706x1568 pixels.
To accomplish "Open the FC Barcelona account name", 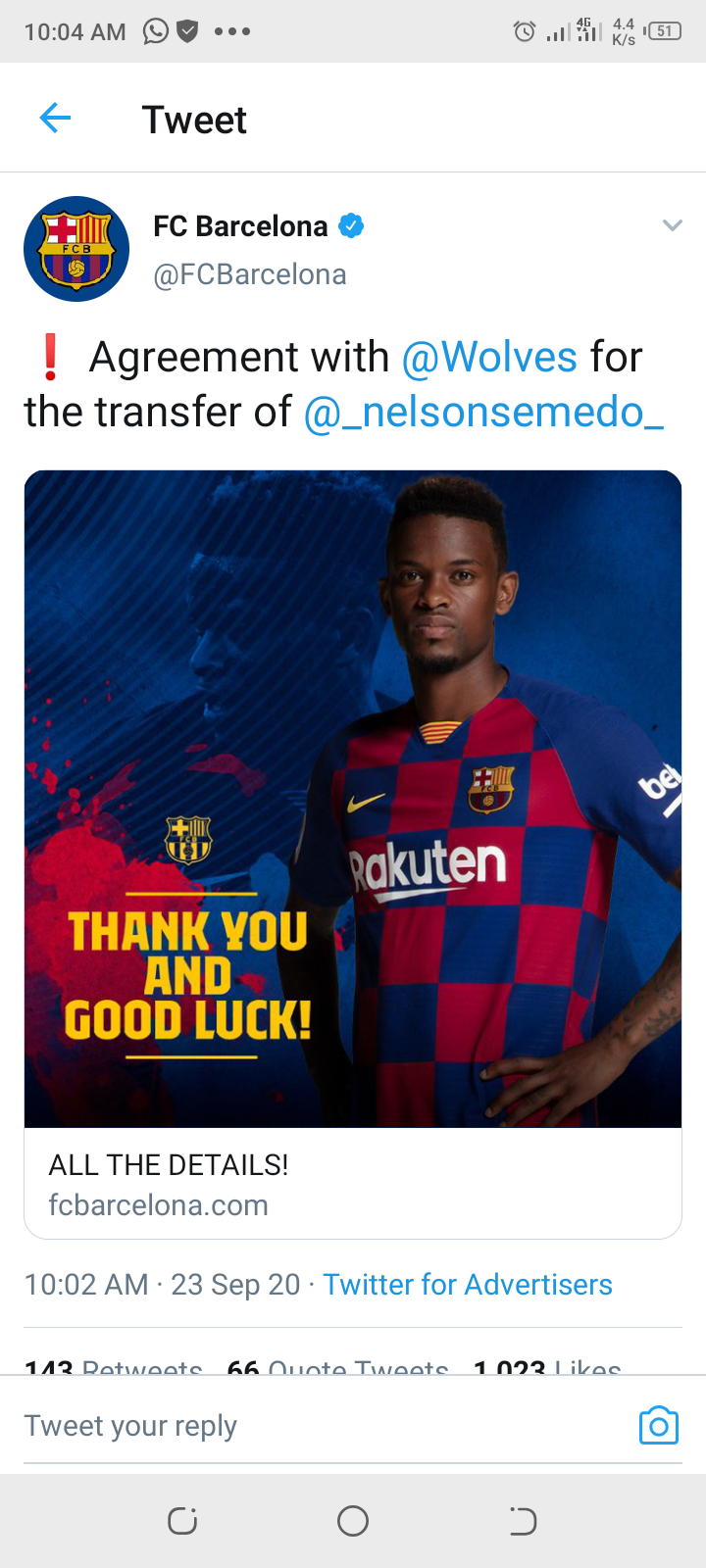I will (x=240, y=226).
